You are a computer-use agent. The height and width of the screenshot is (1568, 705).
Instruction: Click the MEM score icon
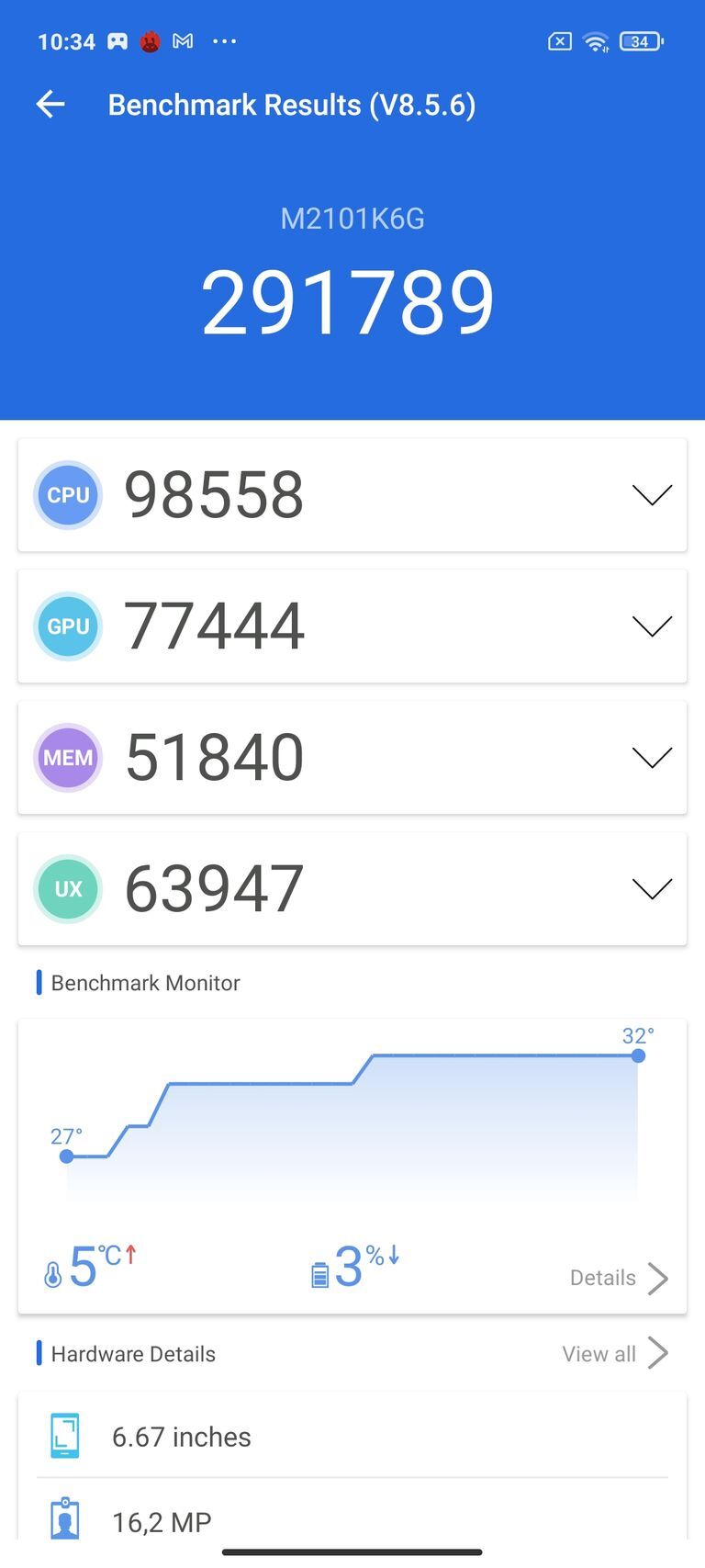tap(68, 757)
